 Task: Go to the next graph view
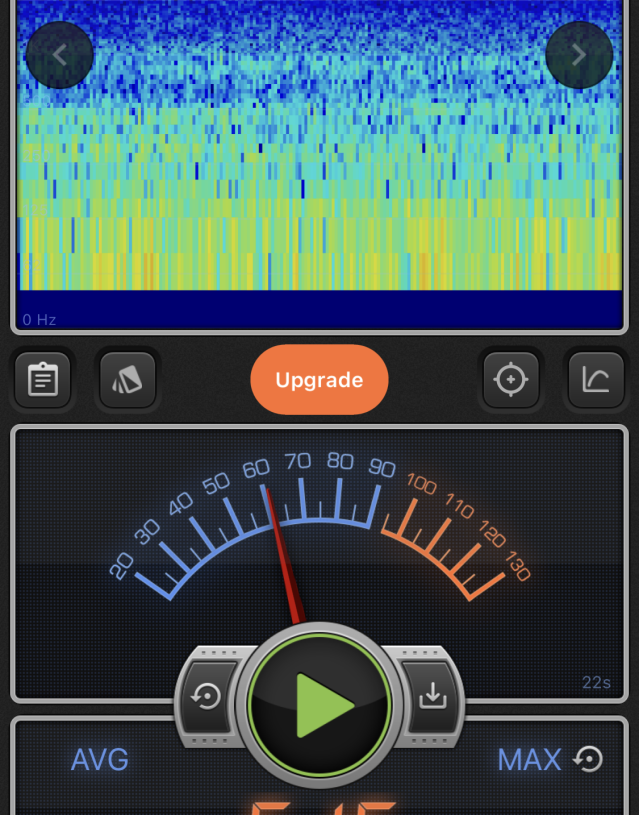[579, 55]
